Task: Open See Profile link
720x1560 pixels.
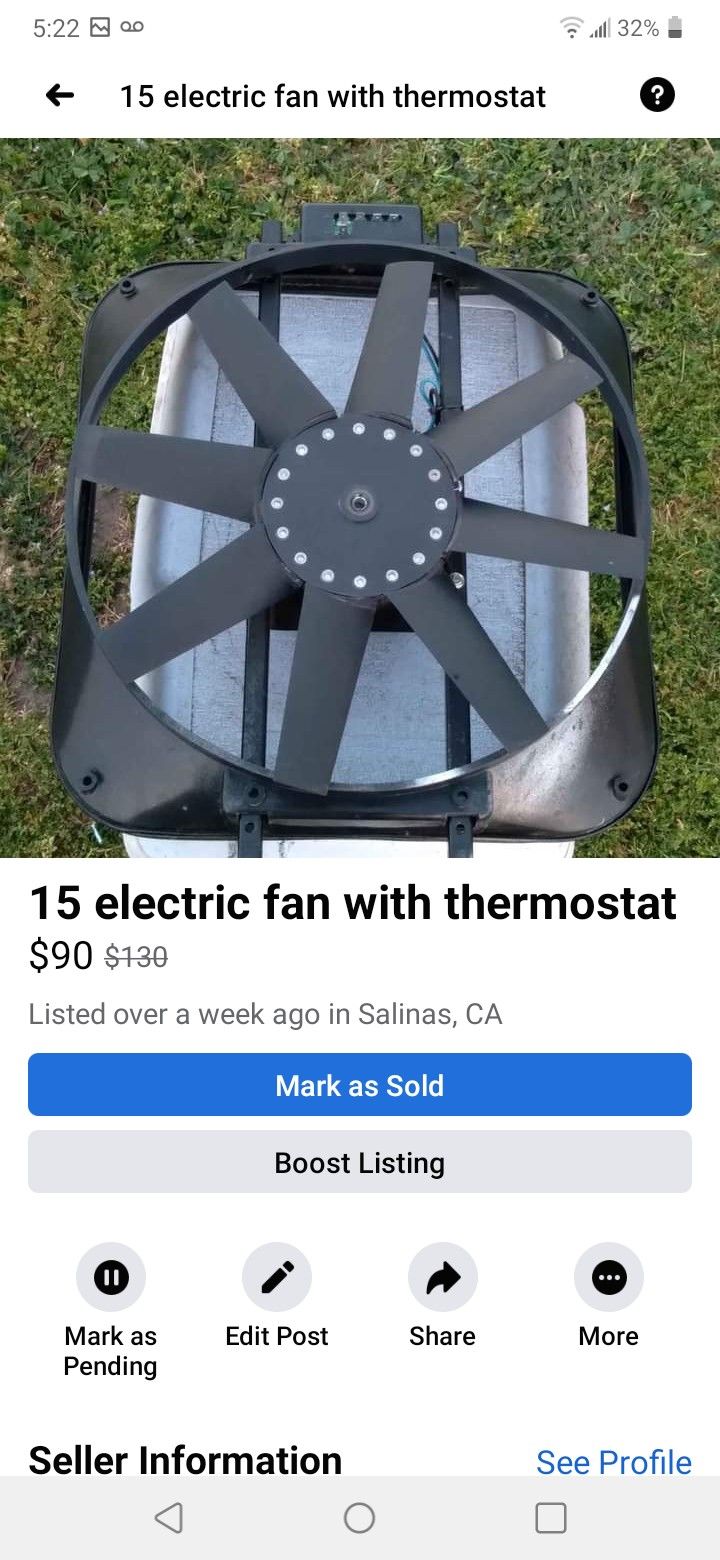Action: click(614, 1462)
